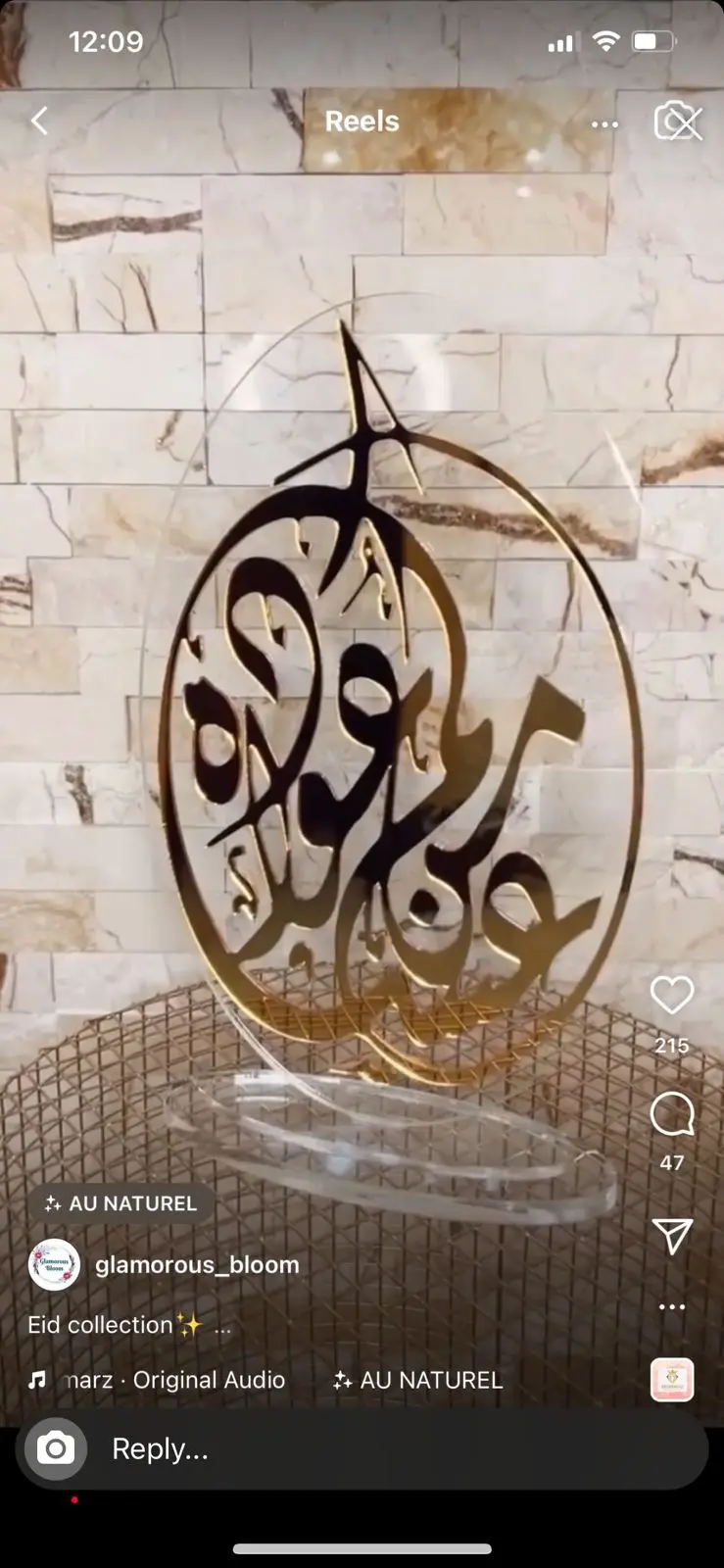724x1568 pixels.
Task: Share the reel using the paper plane icon
Action: coord(671,1235)
